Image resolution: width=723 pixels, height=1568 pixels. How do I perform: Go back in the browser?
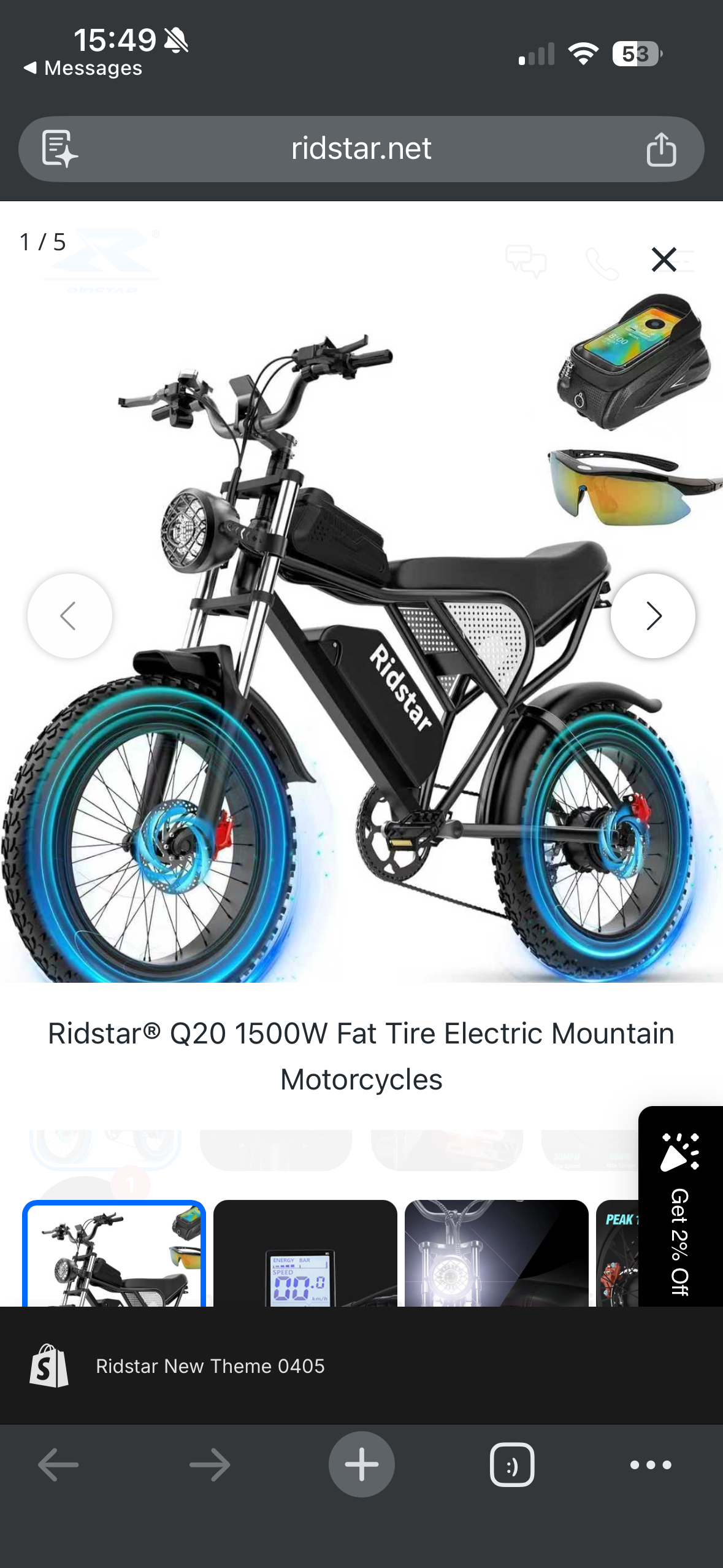pyautogui.click(x=58, y=1465)
